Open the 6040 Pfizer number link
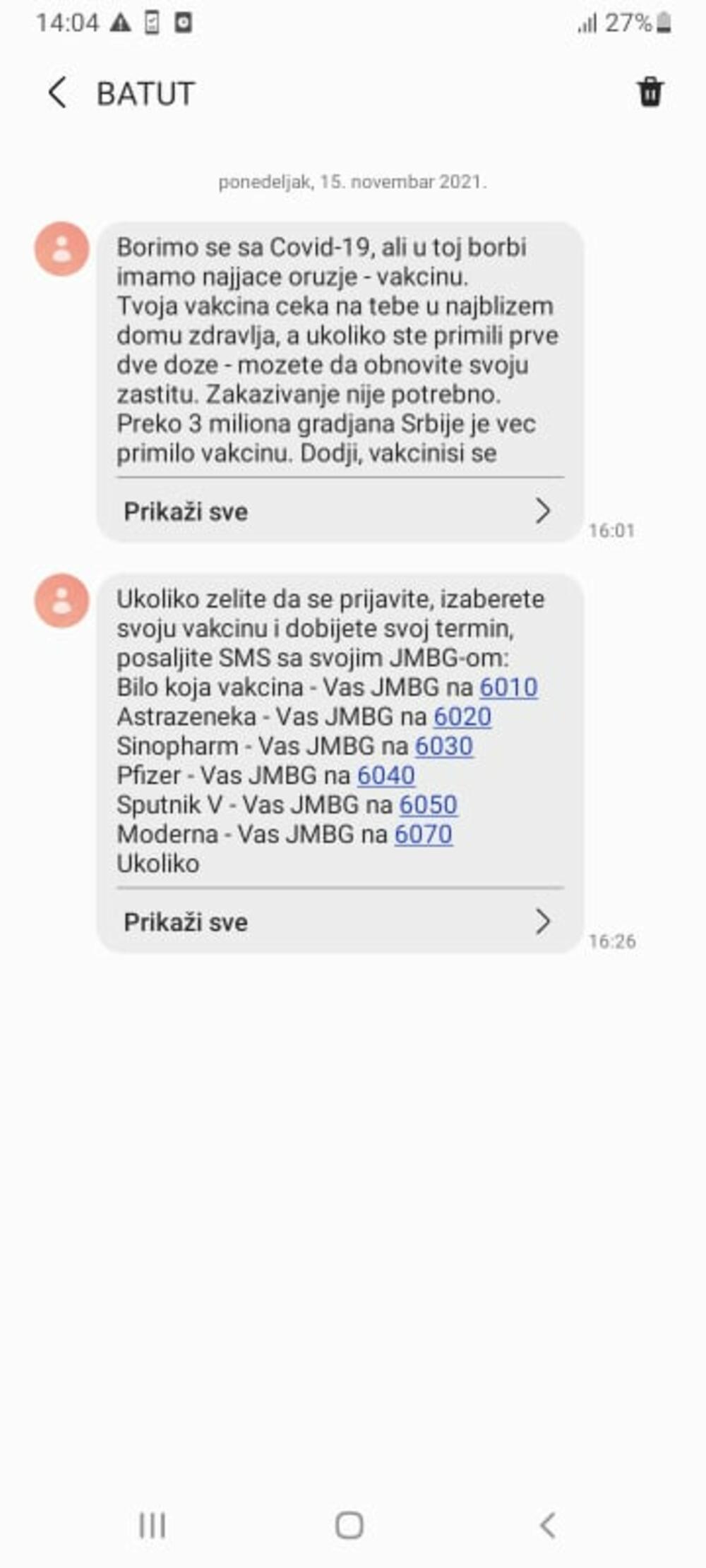 (385, 776)
